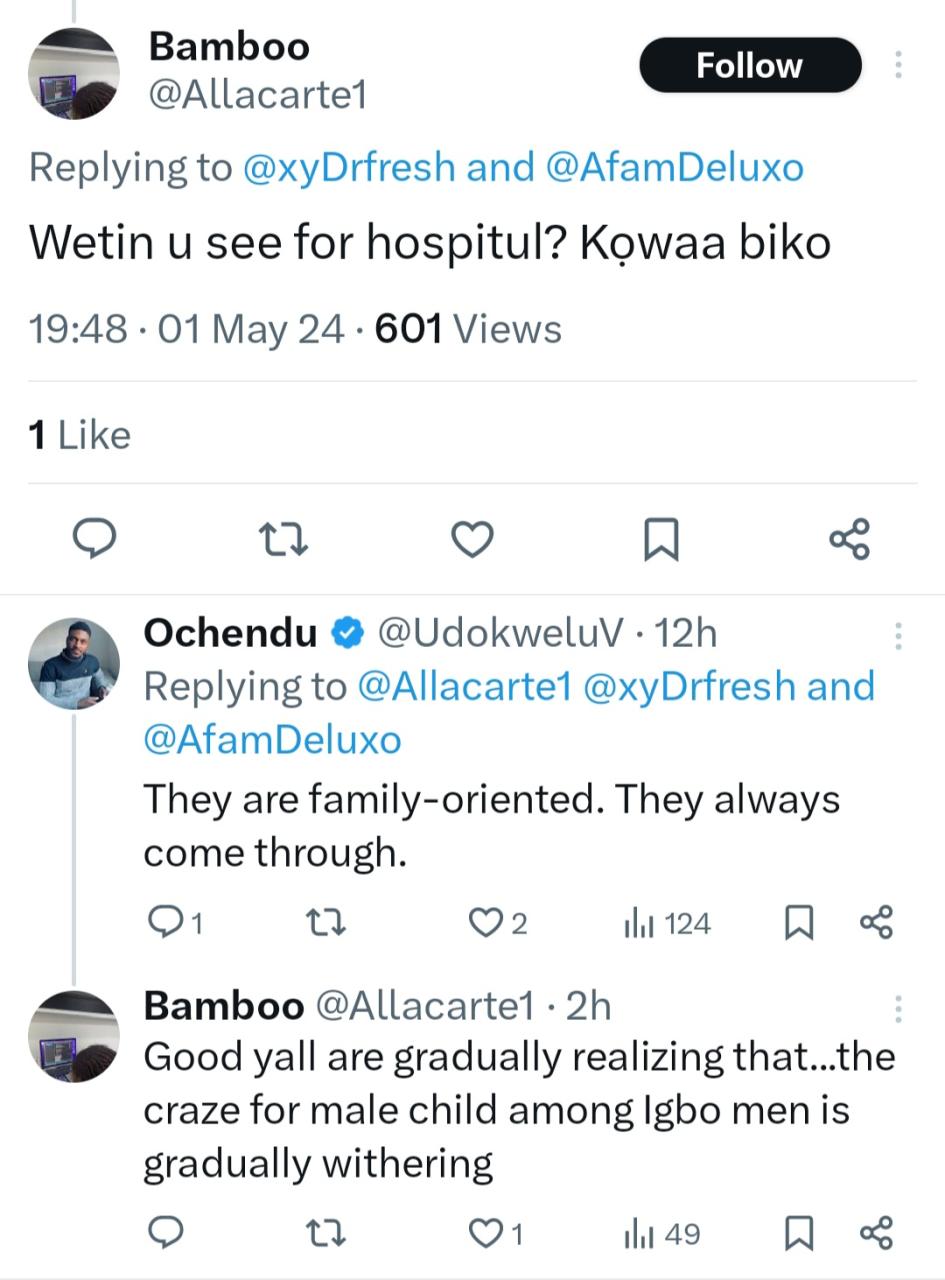Share Bamboo's tweet using the share icon
The height and width of the screenshot is (1280, 945).
849,539
